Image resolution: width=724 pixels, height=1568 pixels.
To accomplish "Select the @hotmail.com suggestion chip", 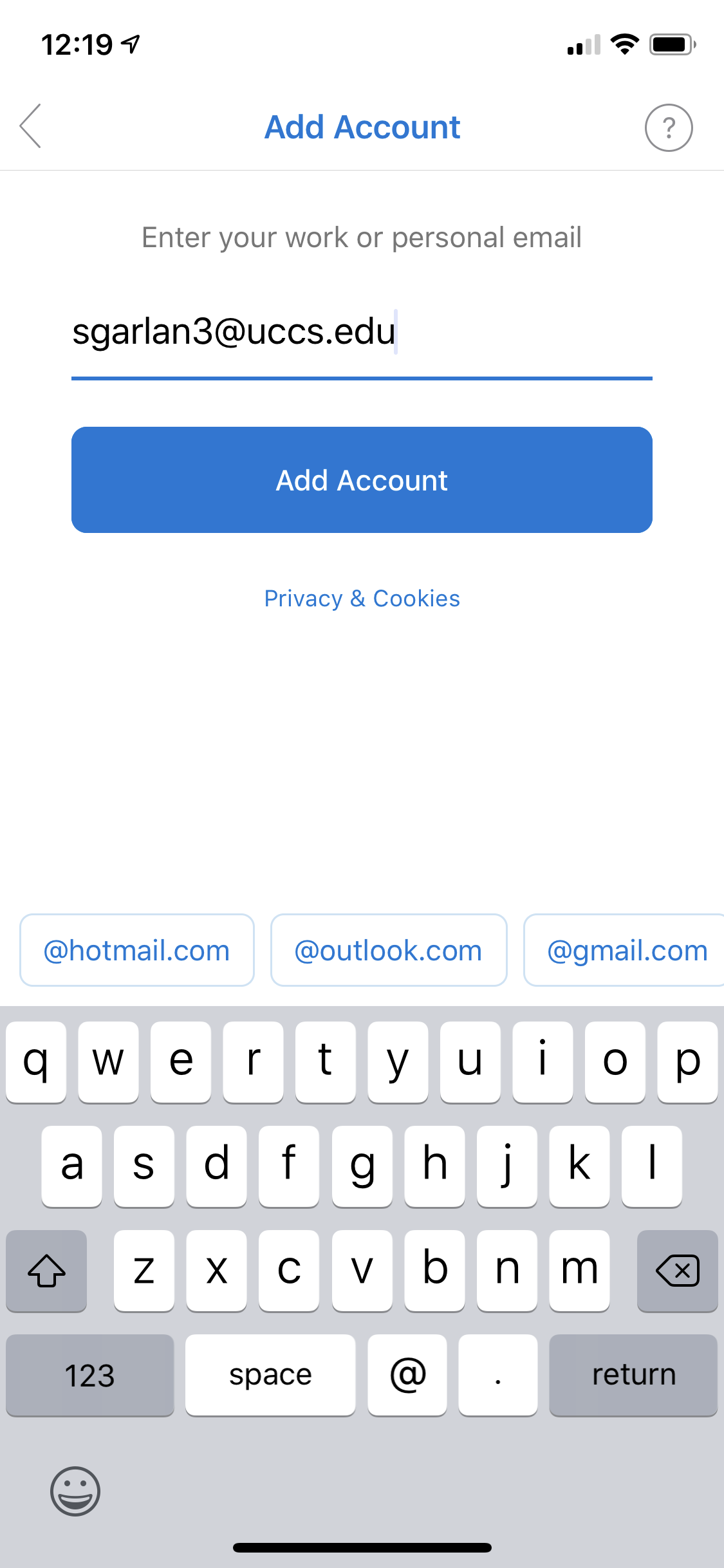I will 137,950.
